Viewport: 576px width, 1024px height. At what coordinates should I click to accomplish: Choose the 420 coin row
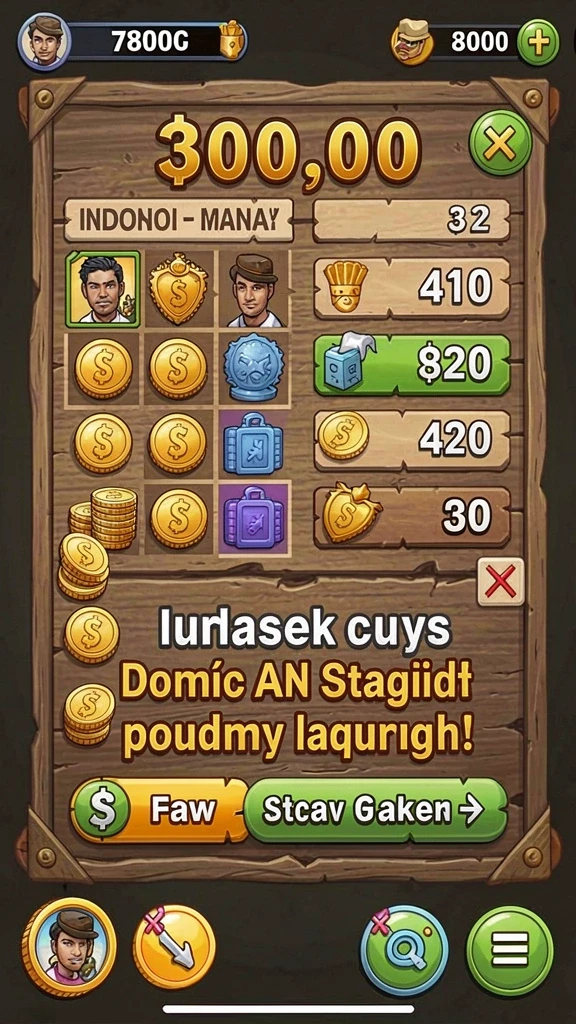[411, 441]
